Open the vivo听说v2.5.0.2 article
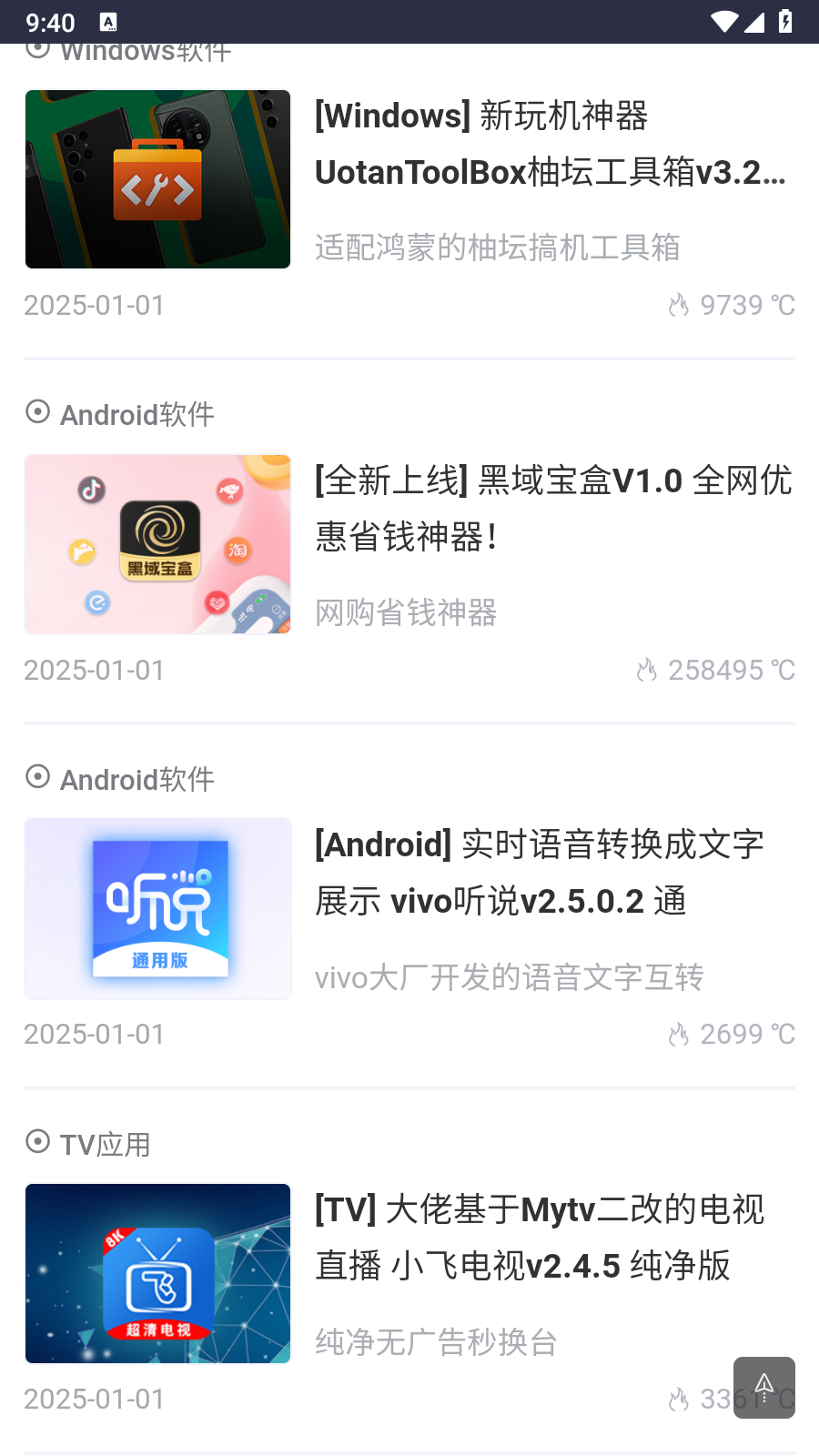 tap(540, 873)
